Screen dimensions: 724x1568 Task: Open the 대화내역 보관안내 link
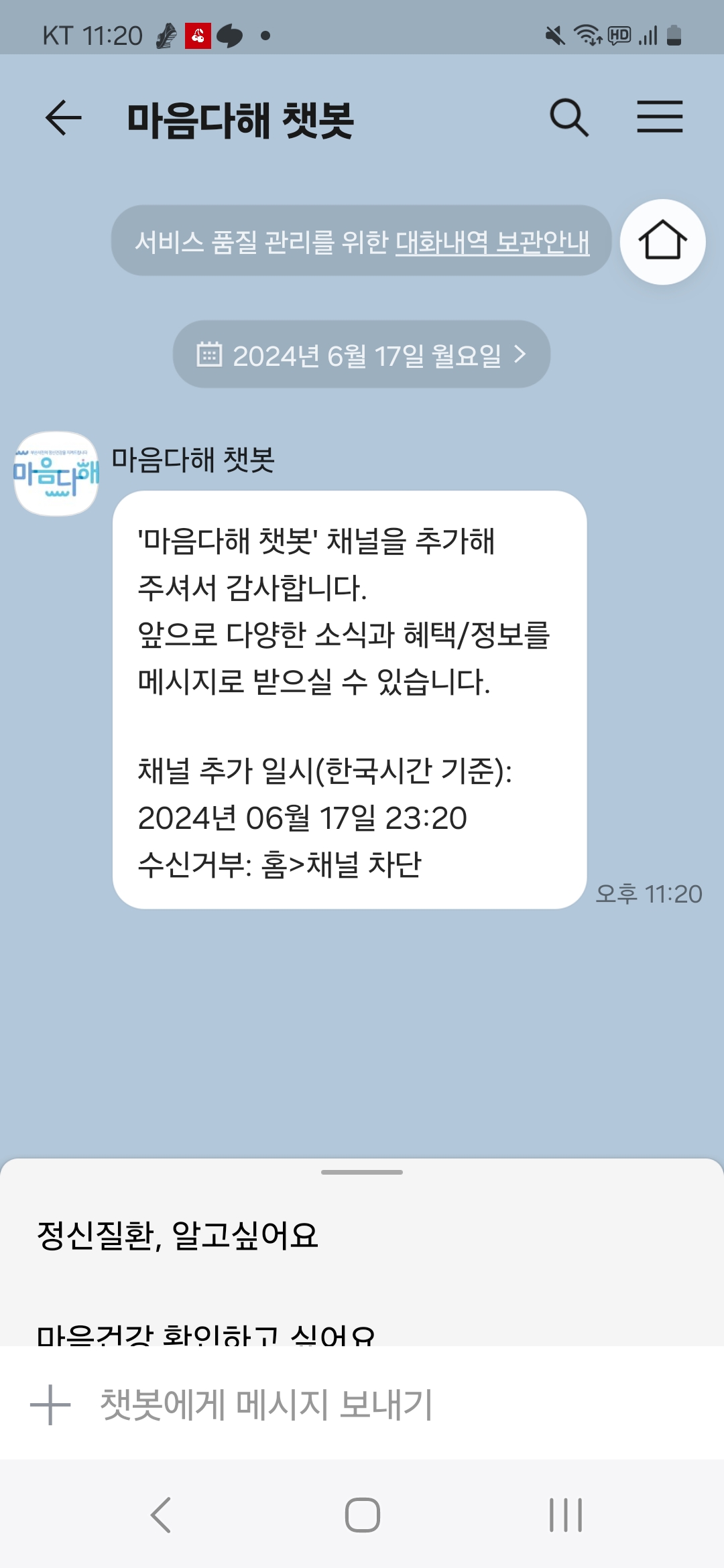(x=492, y=242)
